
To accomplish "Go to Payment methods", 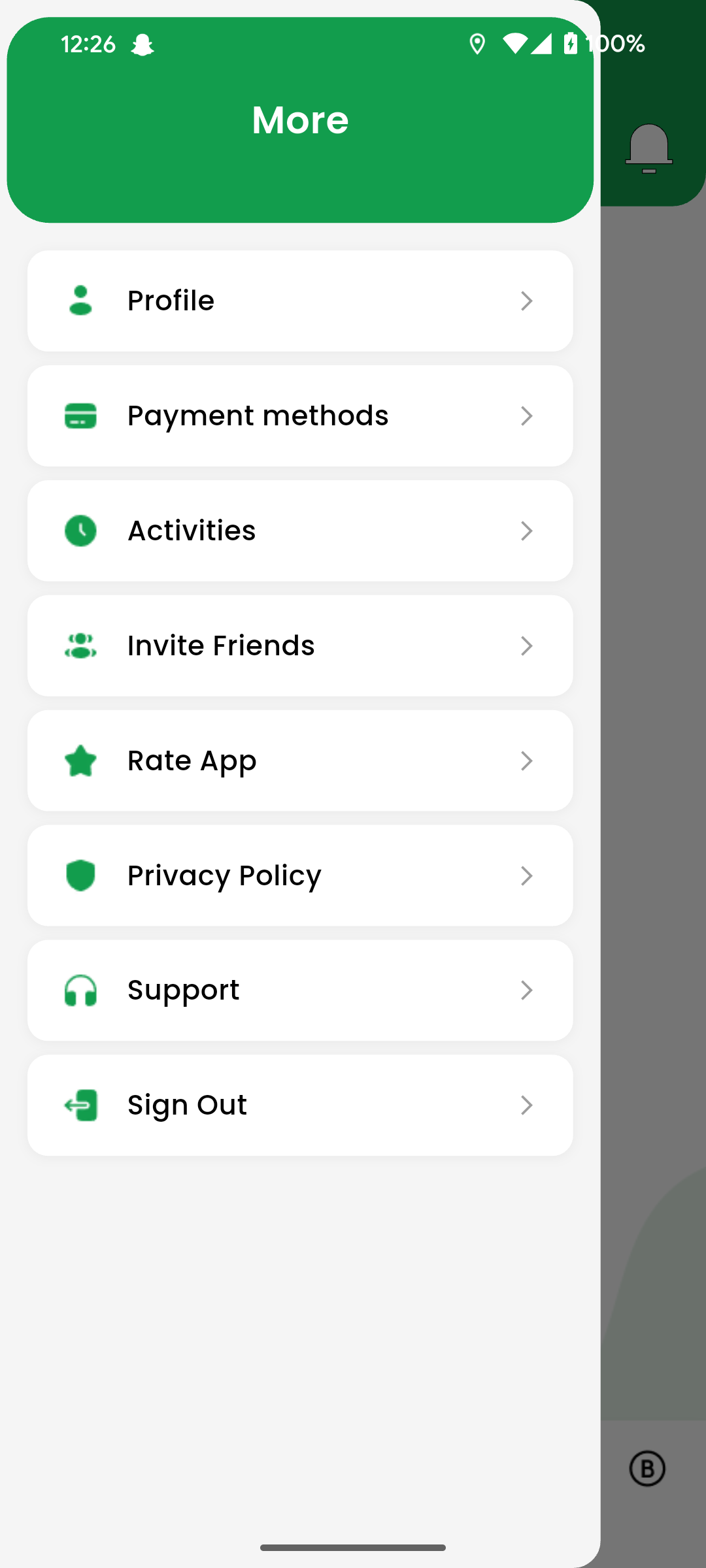I will (x=300, y=416).
